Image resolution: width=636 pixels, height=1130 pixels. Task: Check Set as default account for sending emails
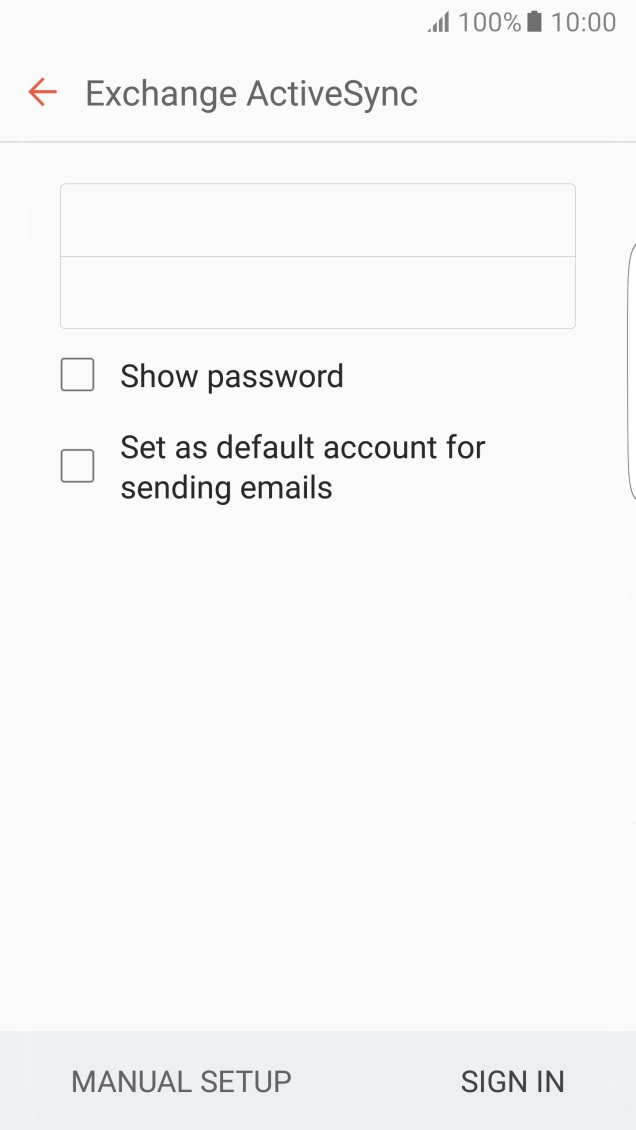[78, 466]
